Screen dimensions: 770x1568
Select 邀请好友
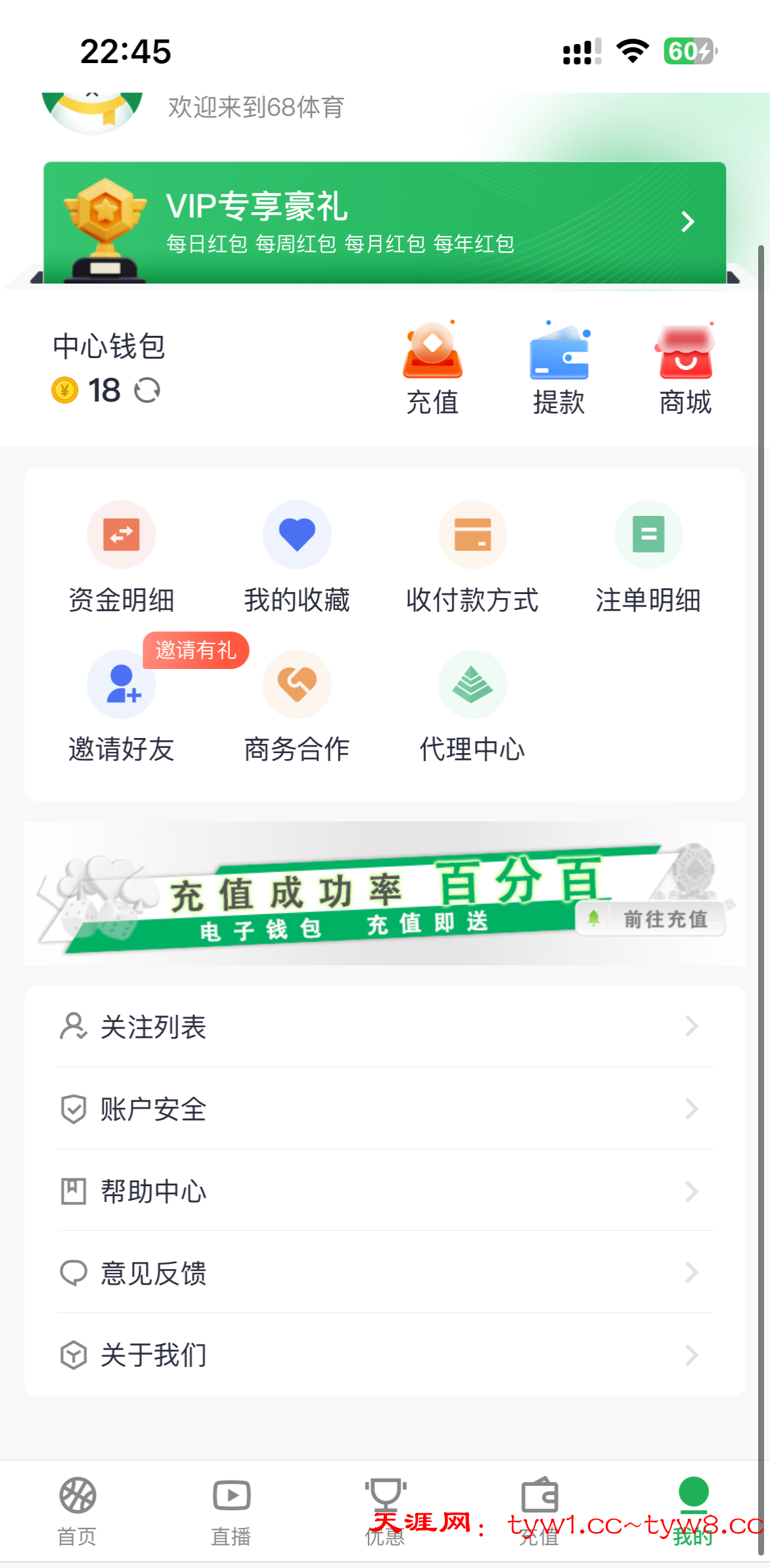(122, 706)
